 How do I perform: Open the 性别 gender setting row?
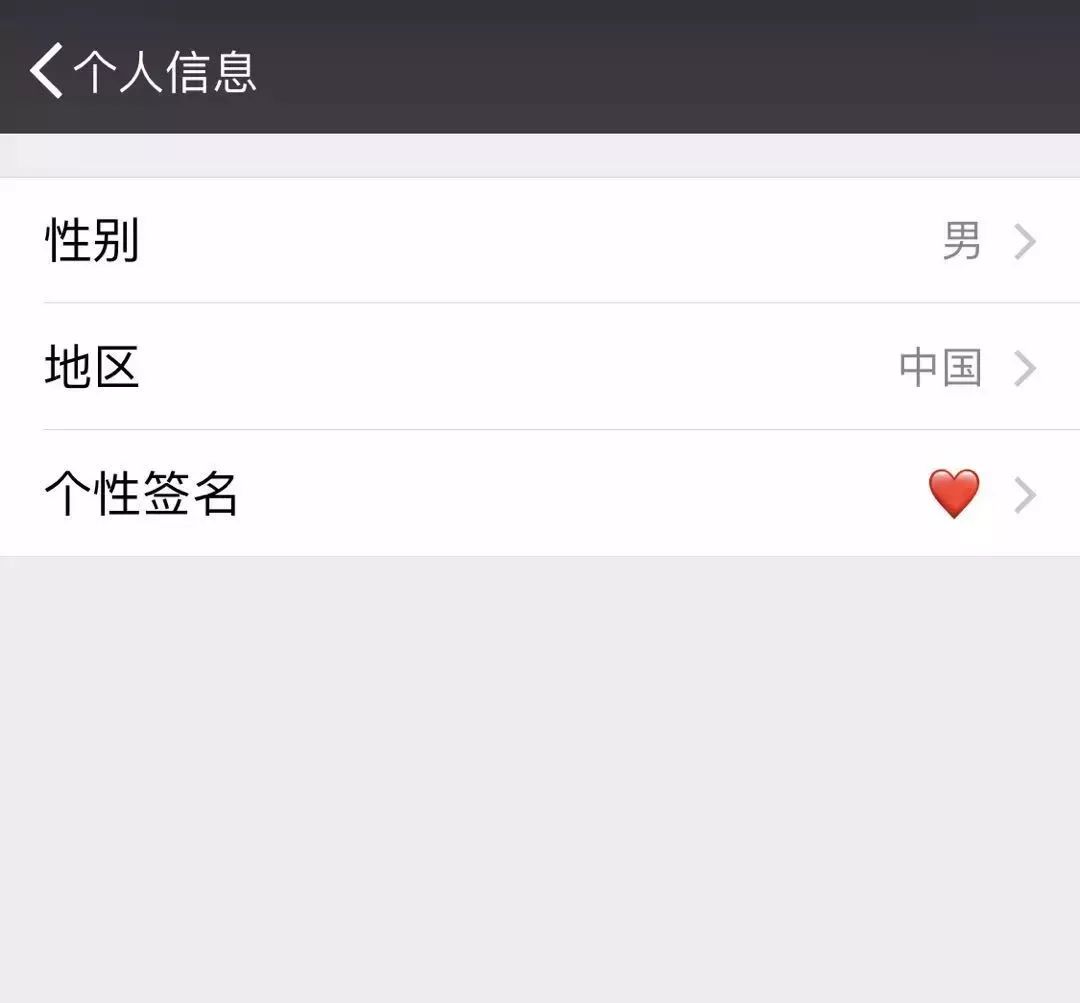(540, 241)
